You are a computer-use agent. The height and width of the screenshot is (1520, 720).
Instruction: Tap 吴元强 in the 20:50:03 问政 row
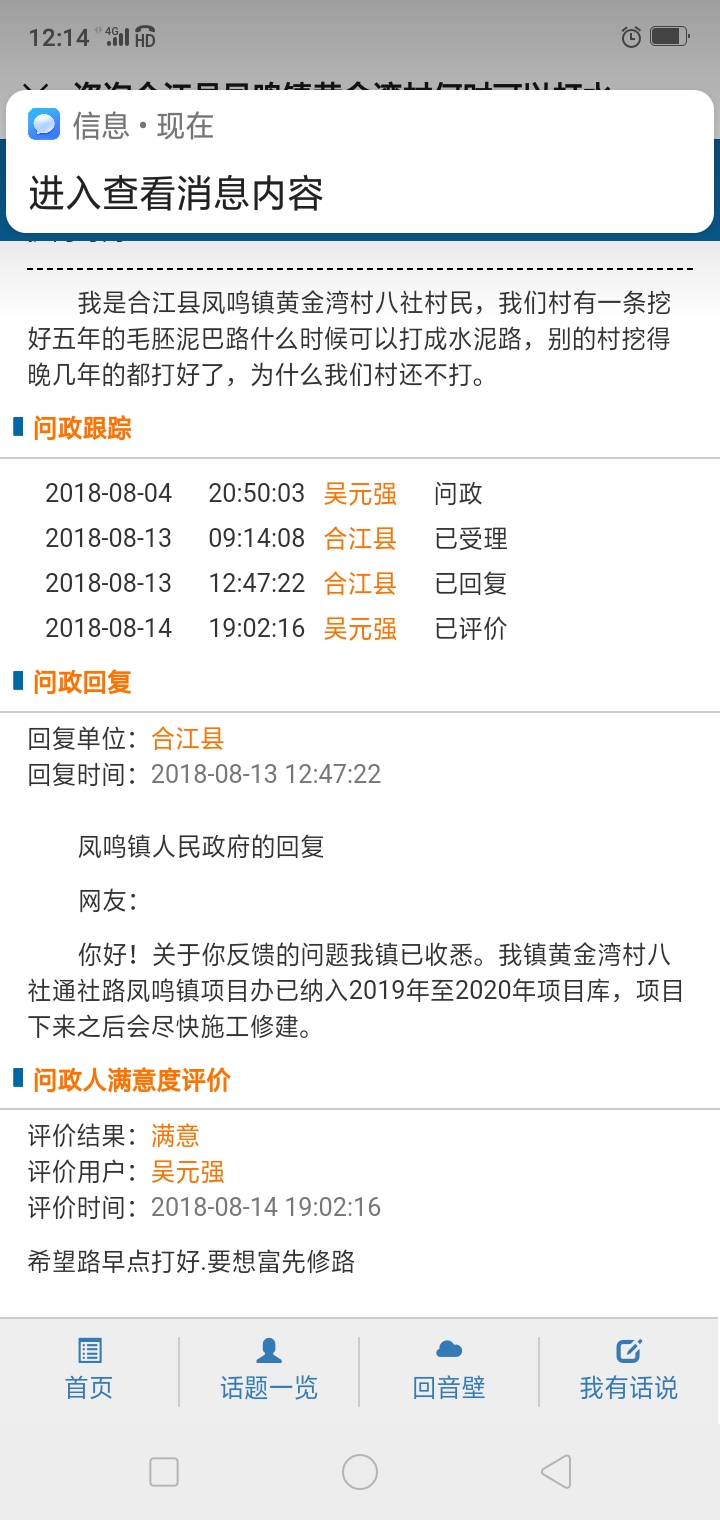pyautogui.click(x=360, y=493)
